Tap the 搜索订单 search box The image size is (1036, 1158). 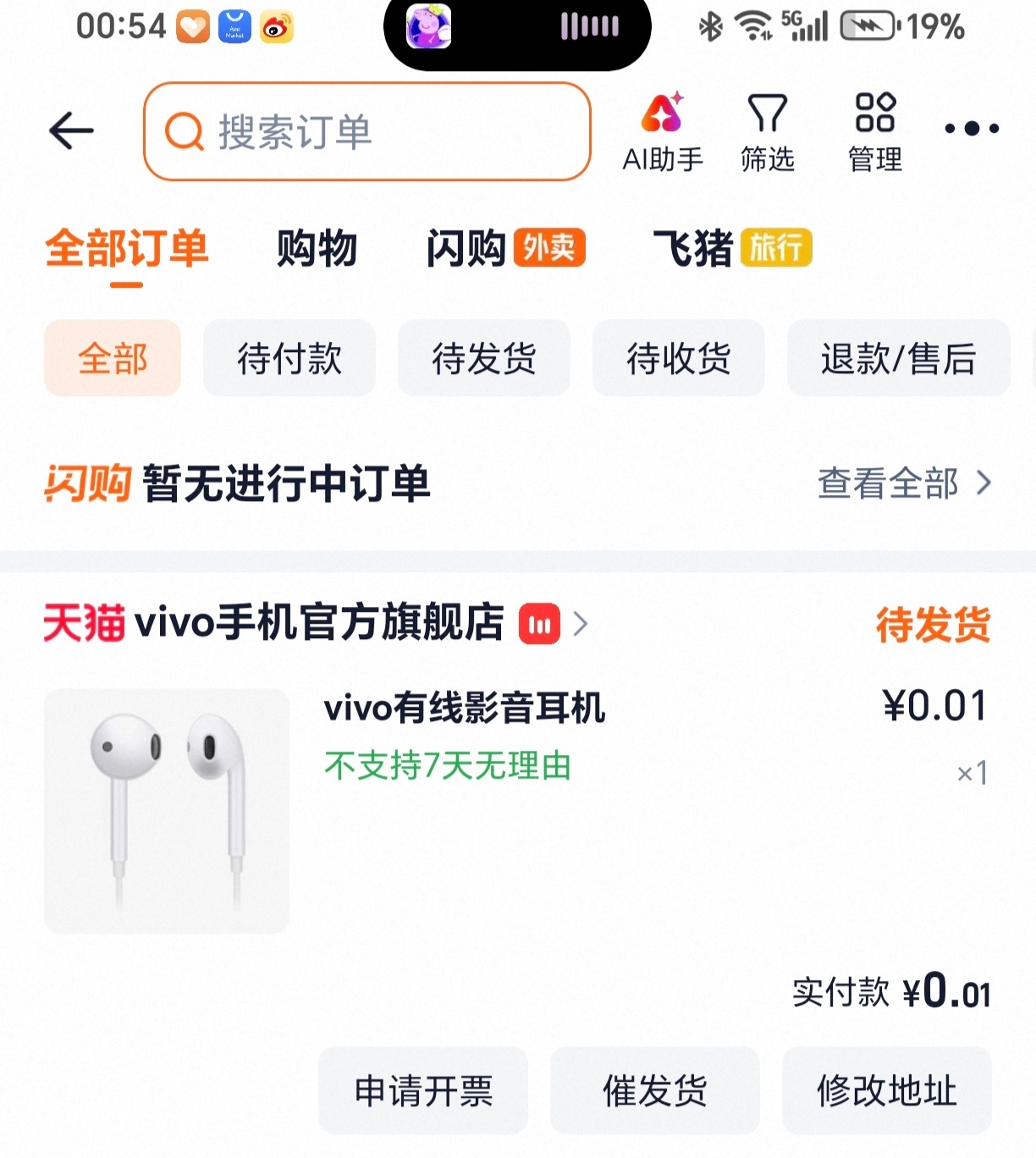pos(366,131)
